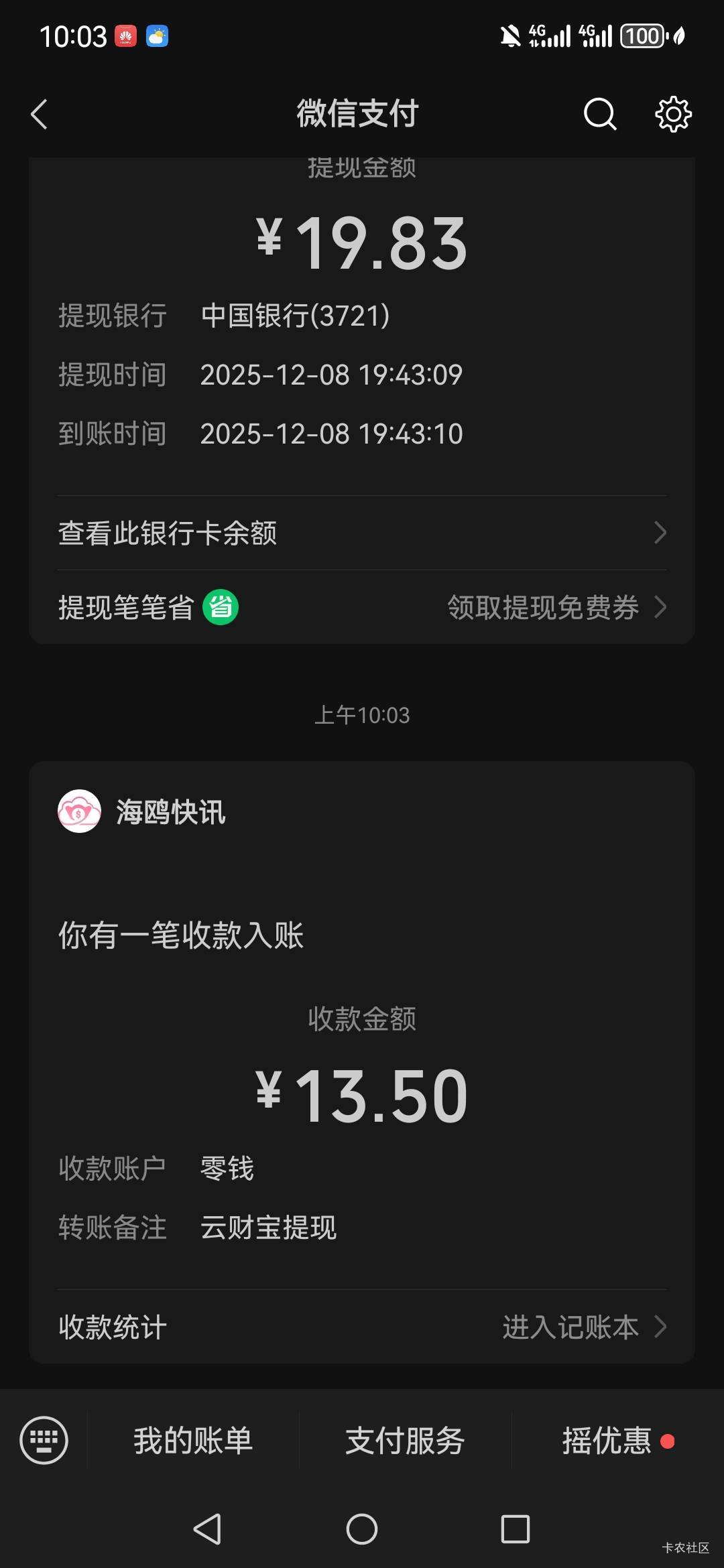Open the recent apps overview
724x1568 pixels.
pos(515,1529)
